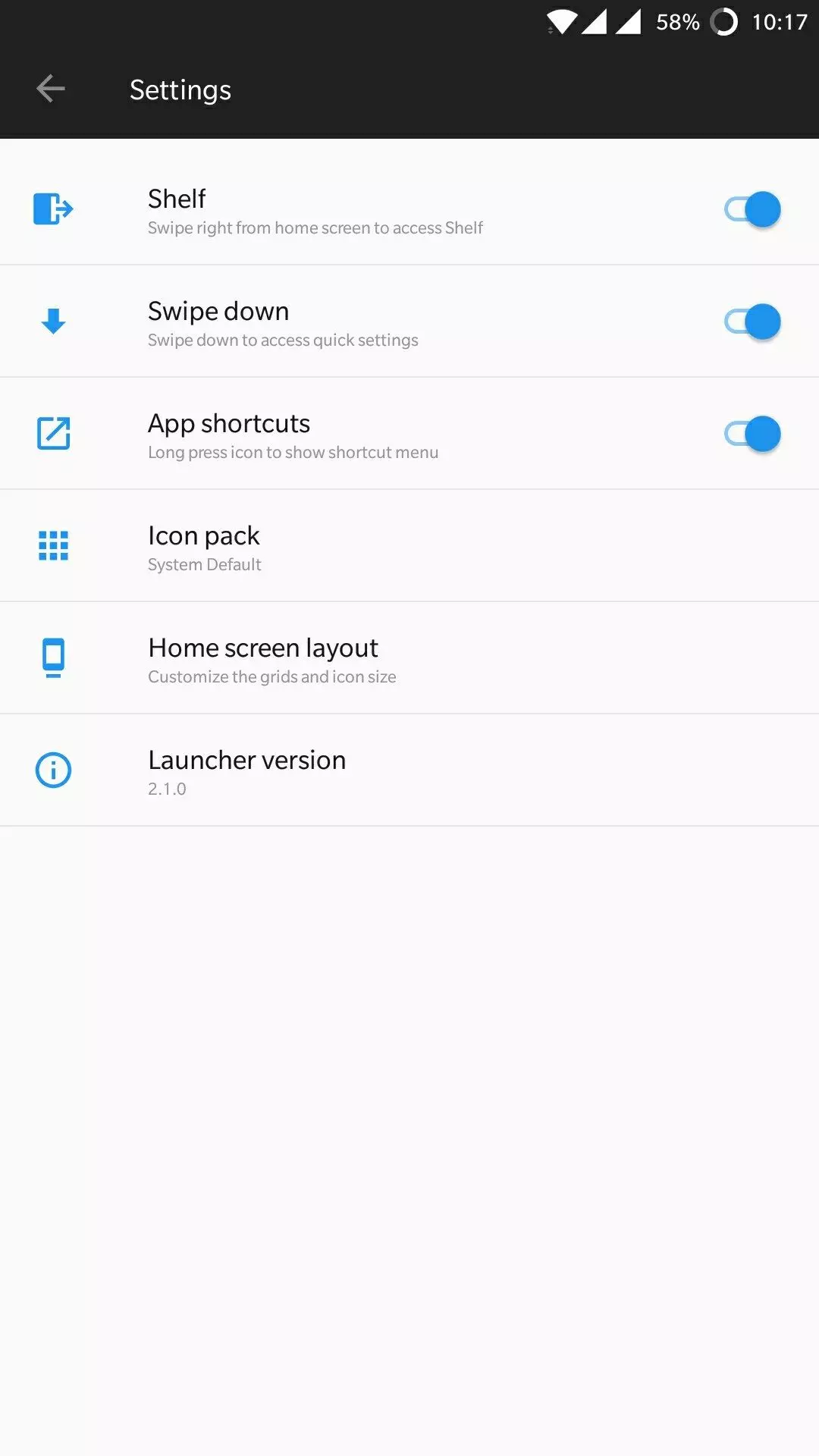819x1456 pixels.
Task: Click the Launcher version info icon
Action: click(x=52, y=770)
